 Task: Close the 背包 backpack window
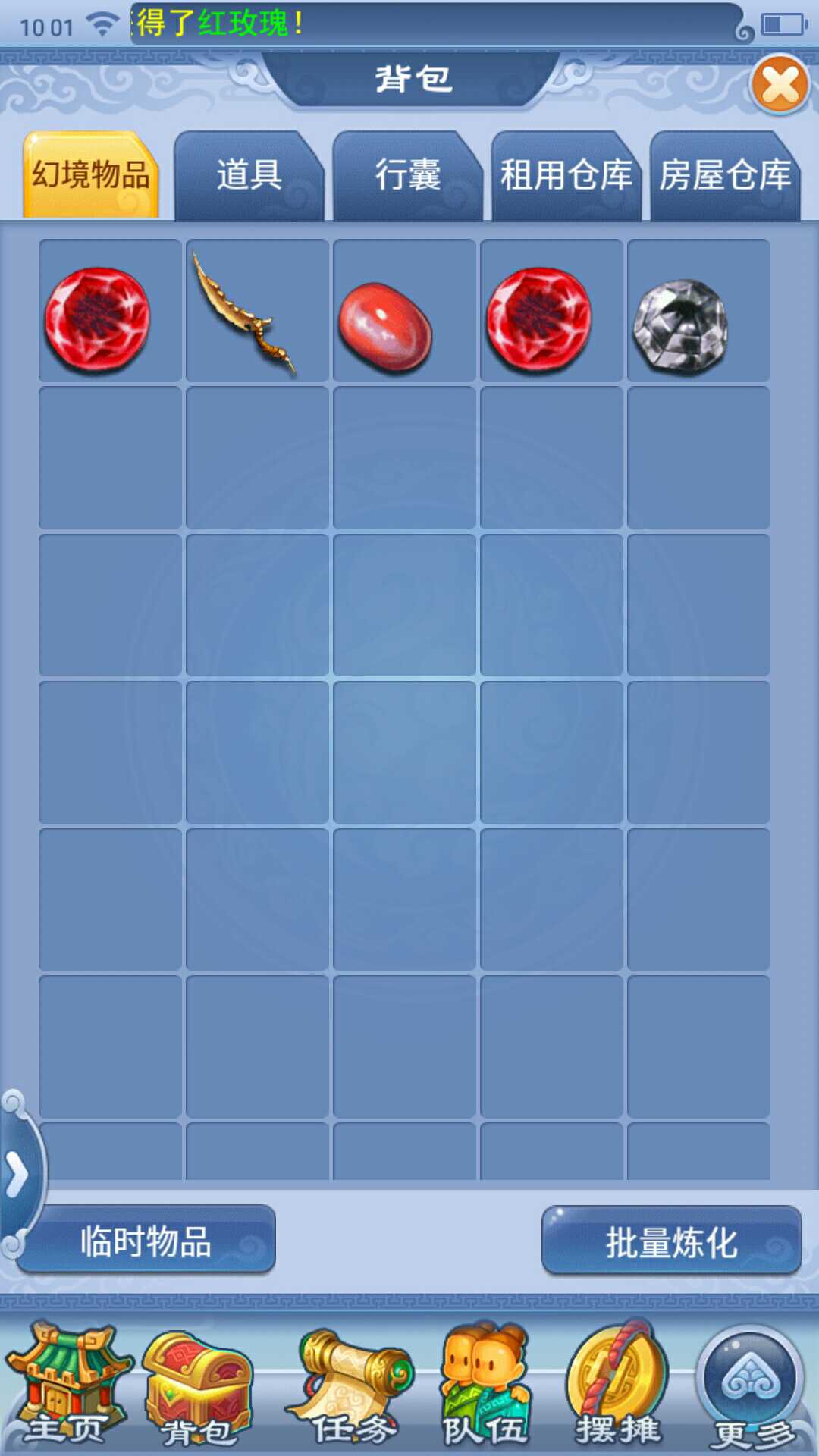780,84
